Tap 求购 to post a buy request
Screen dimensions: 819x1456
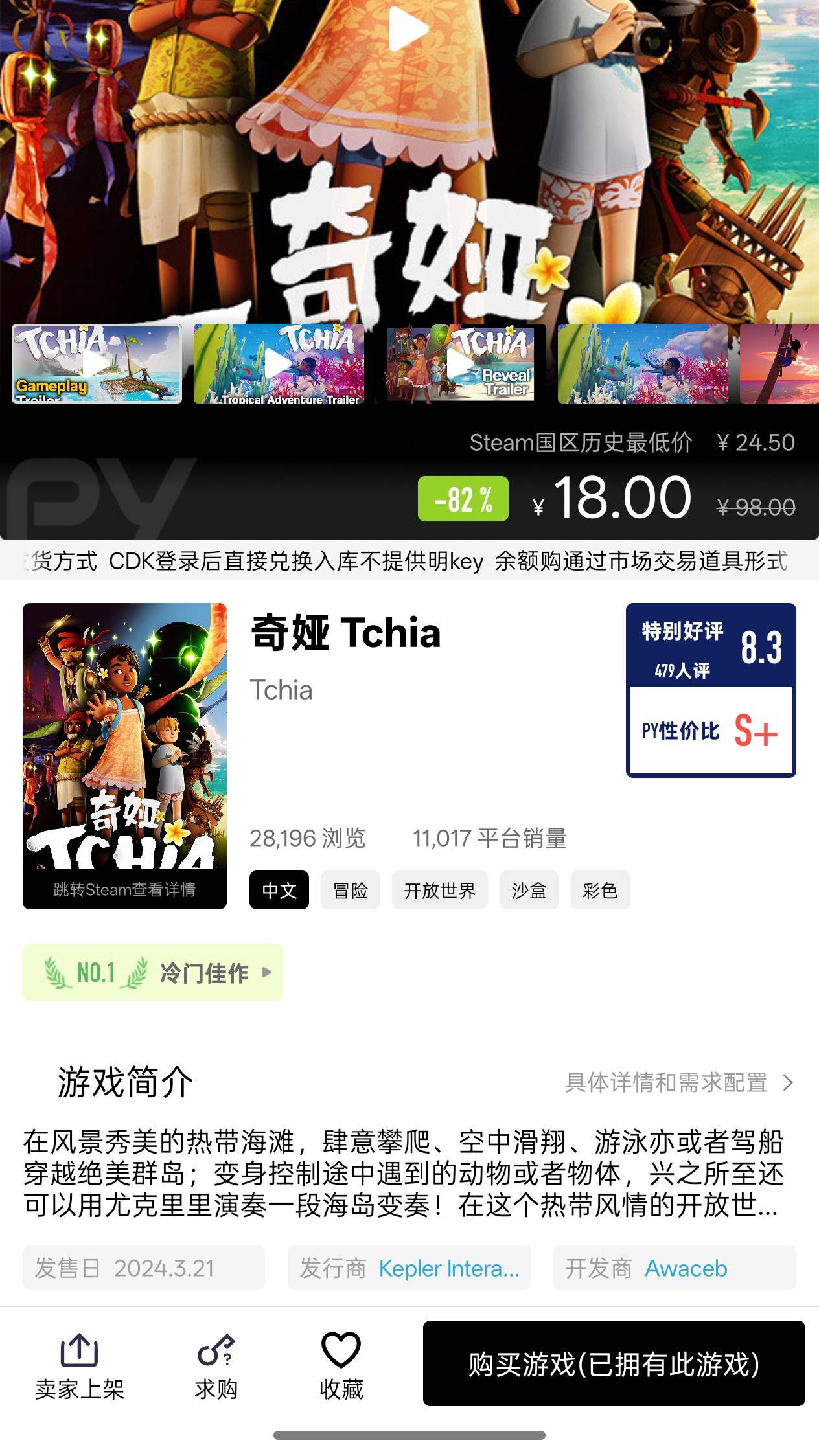pos(216,1367)
